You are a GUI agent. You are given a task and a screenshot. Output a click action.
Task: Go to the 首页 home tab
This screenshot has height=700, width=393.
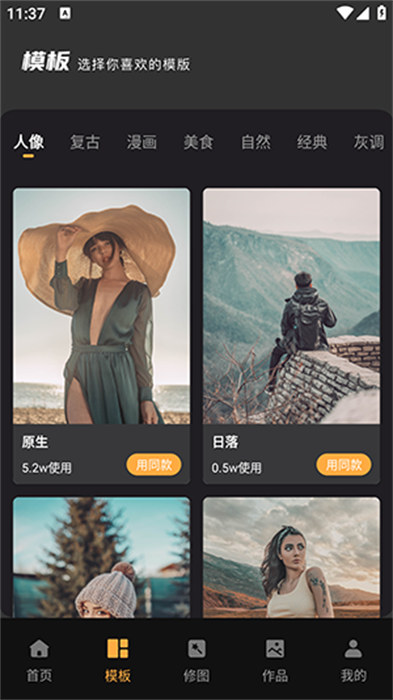tap(39, 660)
